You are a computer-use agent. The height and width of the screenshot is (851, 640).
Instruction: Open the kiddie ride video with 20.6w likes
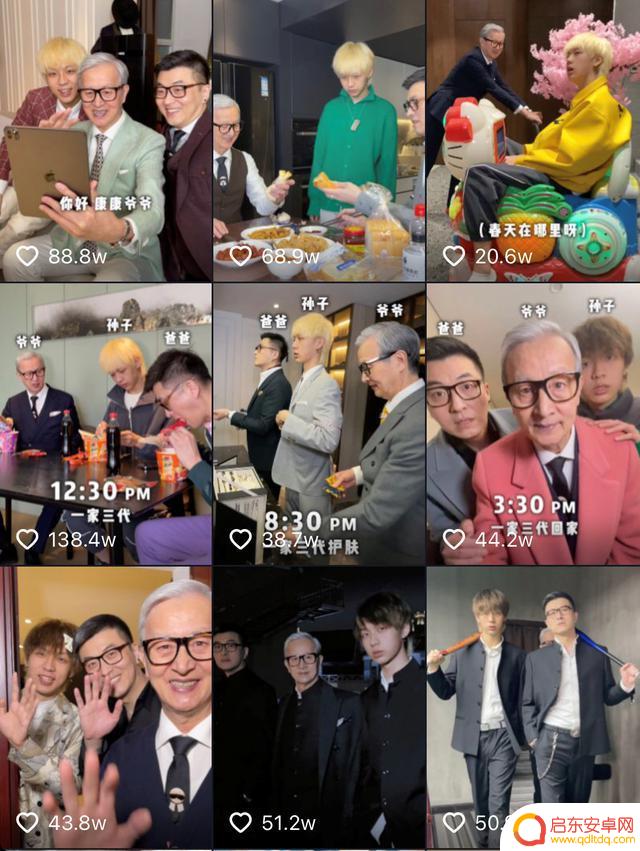coord(533,140)
